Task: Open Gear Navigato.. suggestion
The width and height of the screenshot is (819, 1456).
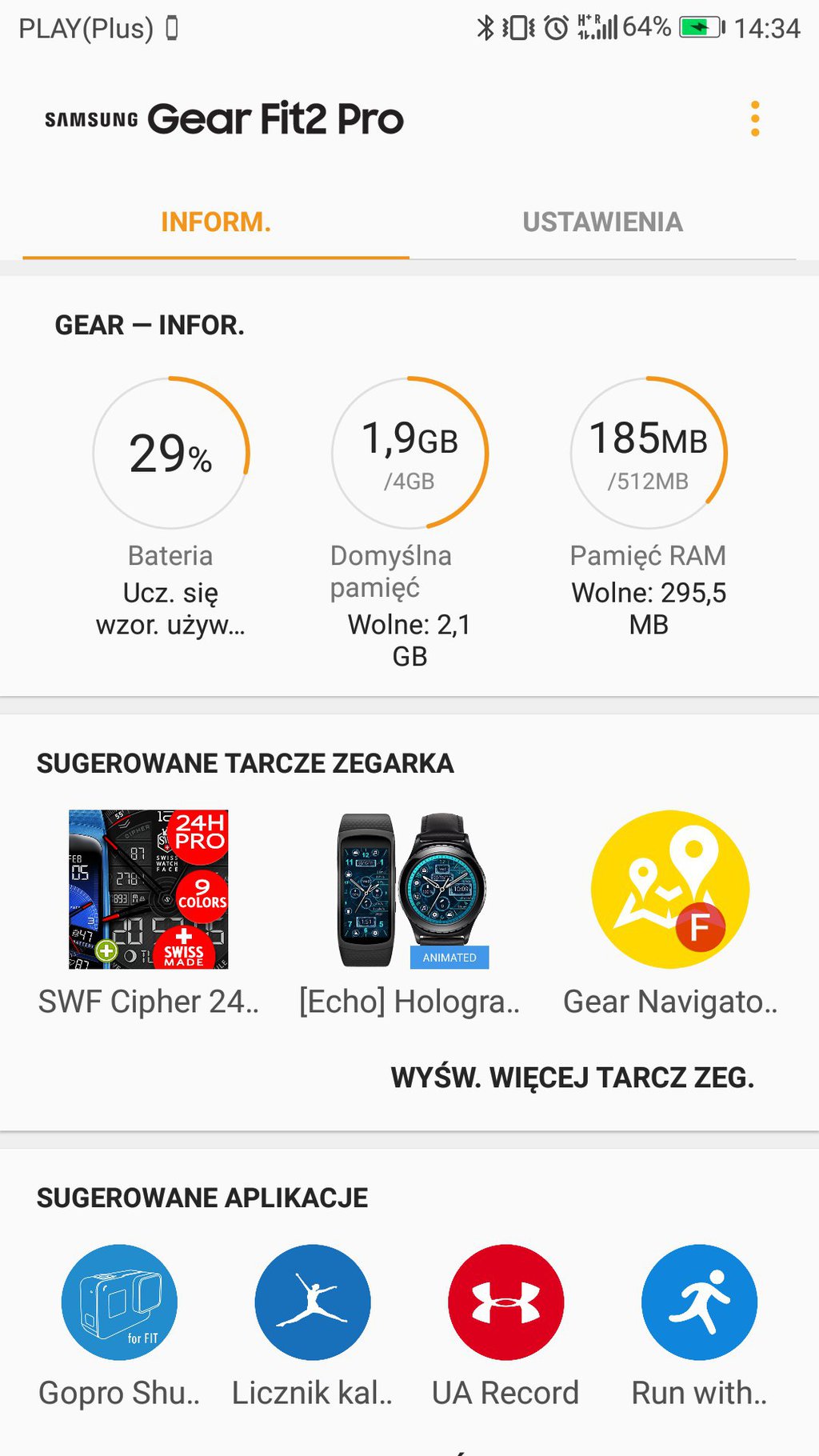Action: pyautogui.click(x=670, y=913)
